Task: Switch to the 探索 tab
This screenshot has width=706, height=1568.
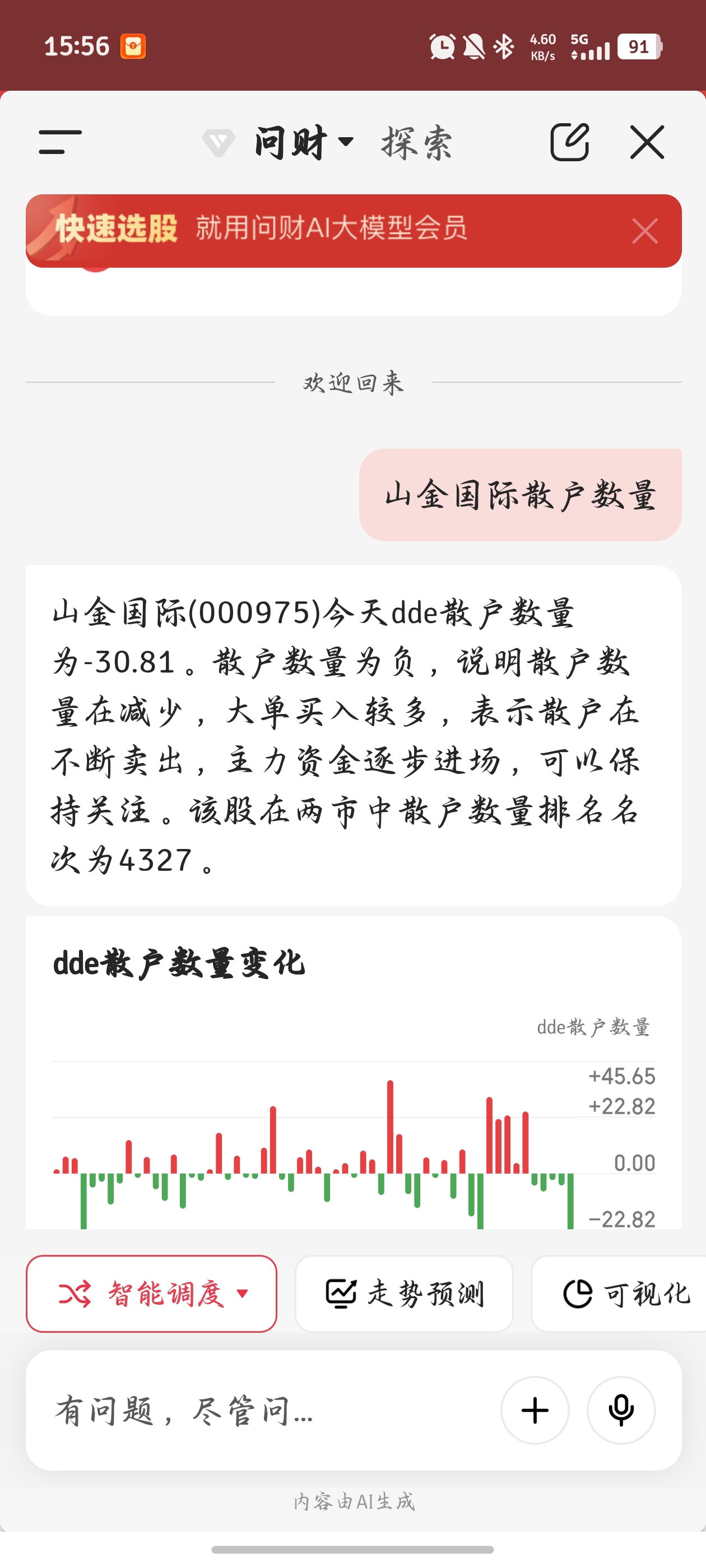Action: pos(417,144)
